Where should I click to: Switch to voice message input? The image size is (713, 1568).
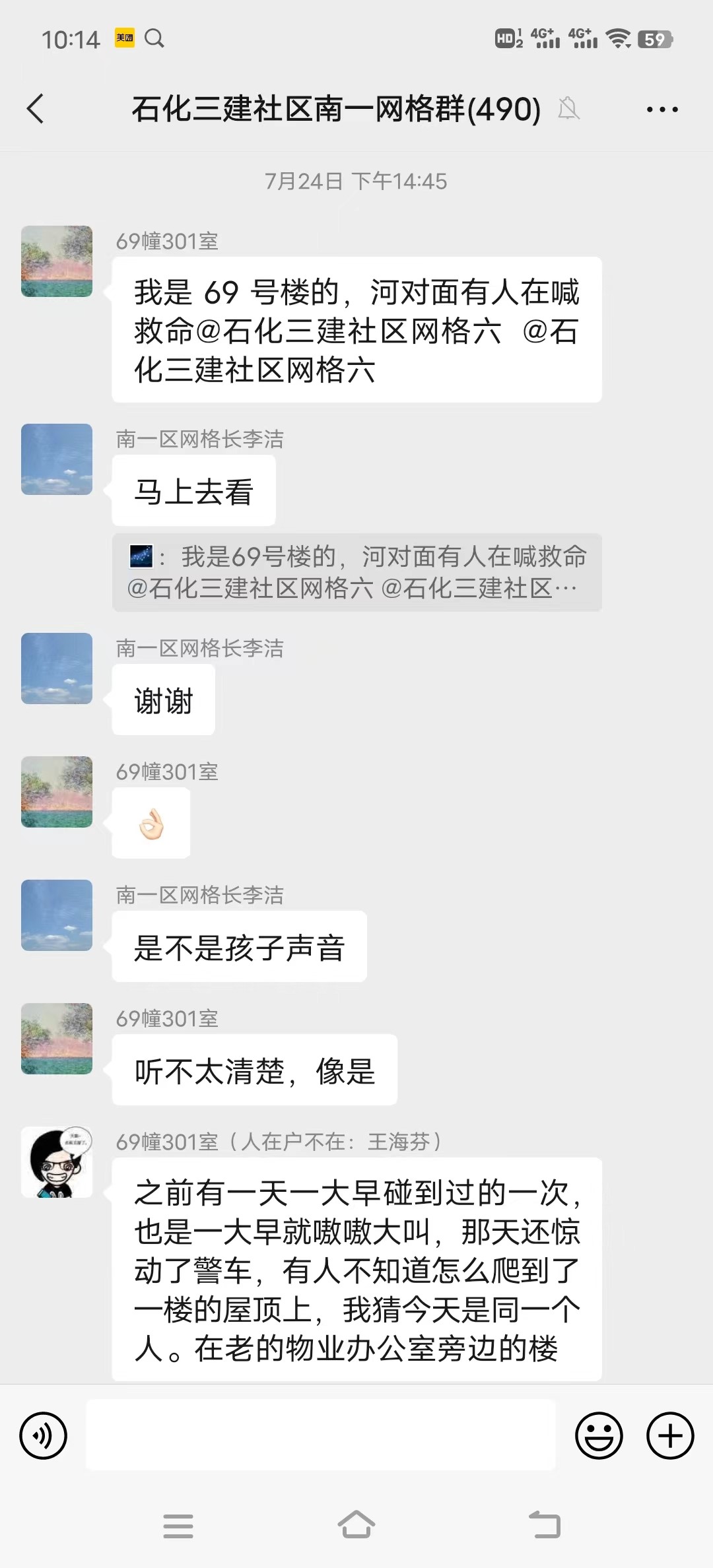tap(44, 1435)
